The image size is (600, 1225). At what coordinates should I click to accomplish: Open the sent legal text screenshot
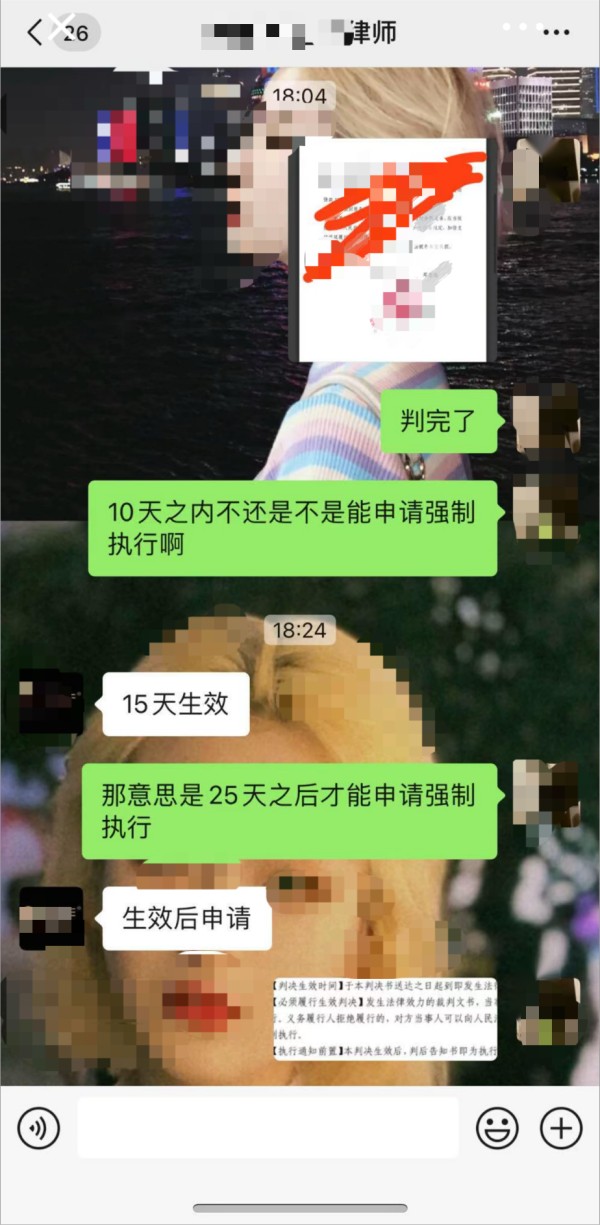(x=385, y=1019)
